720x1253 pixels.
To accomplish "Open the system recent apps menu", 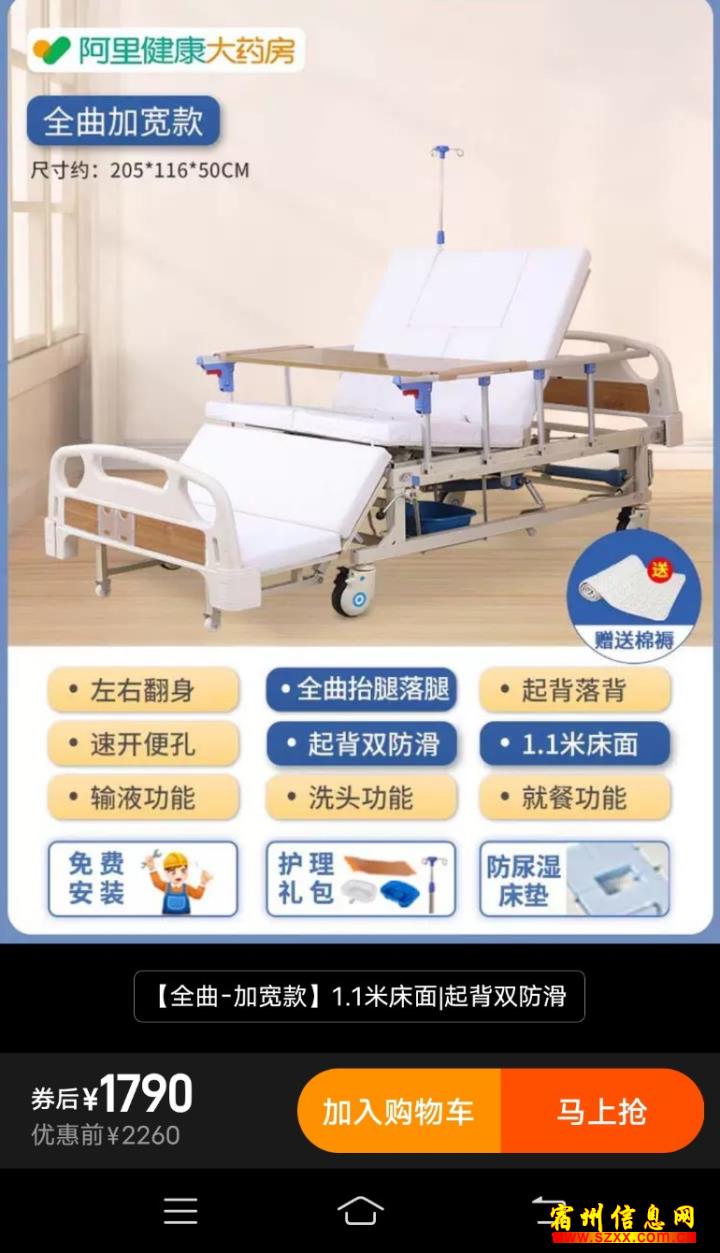I will click(x=181, y=1211).
